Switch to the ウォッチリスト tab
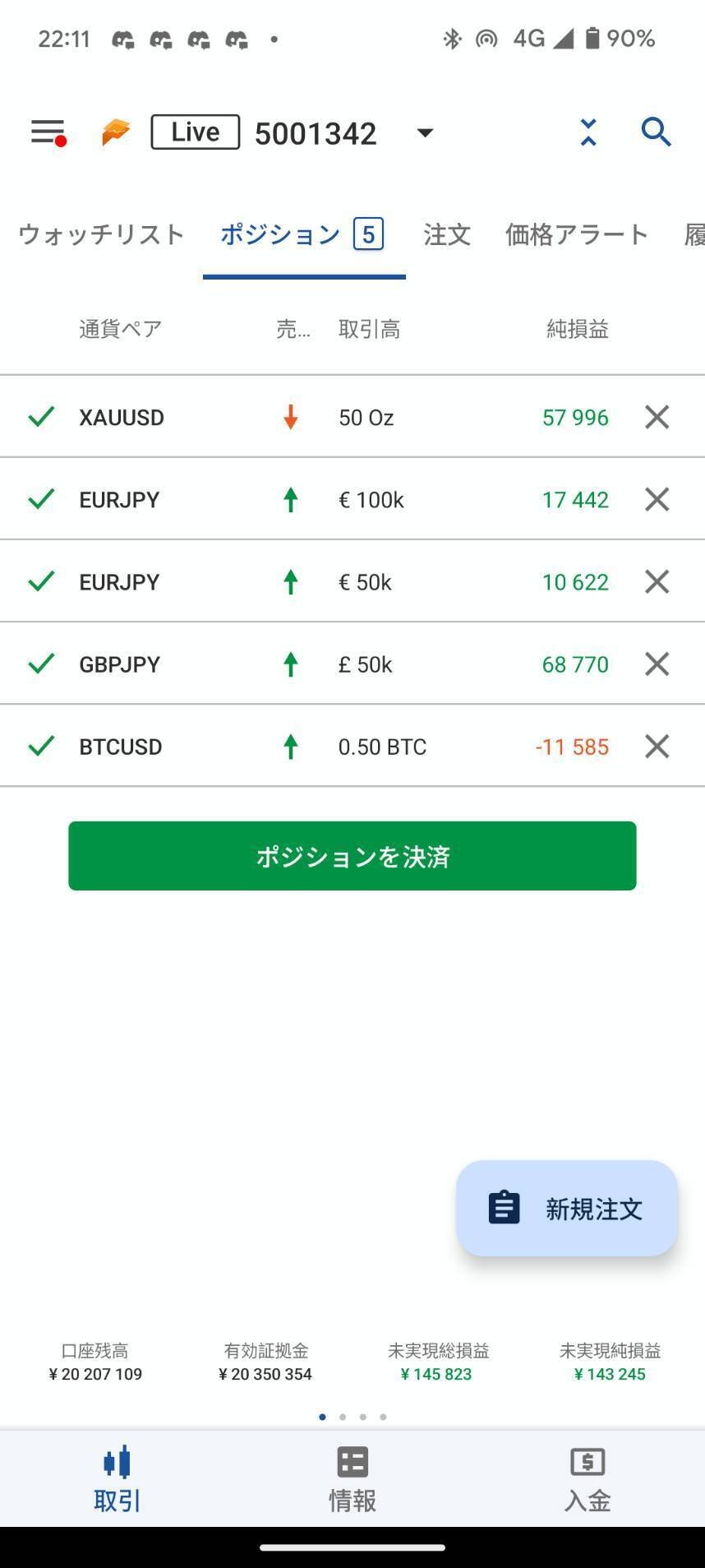The height and width of the screenshot is (1568, 705). coord(100,234)
